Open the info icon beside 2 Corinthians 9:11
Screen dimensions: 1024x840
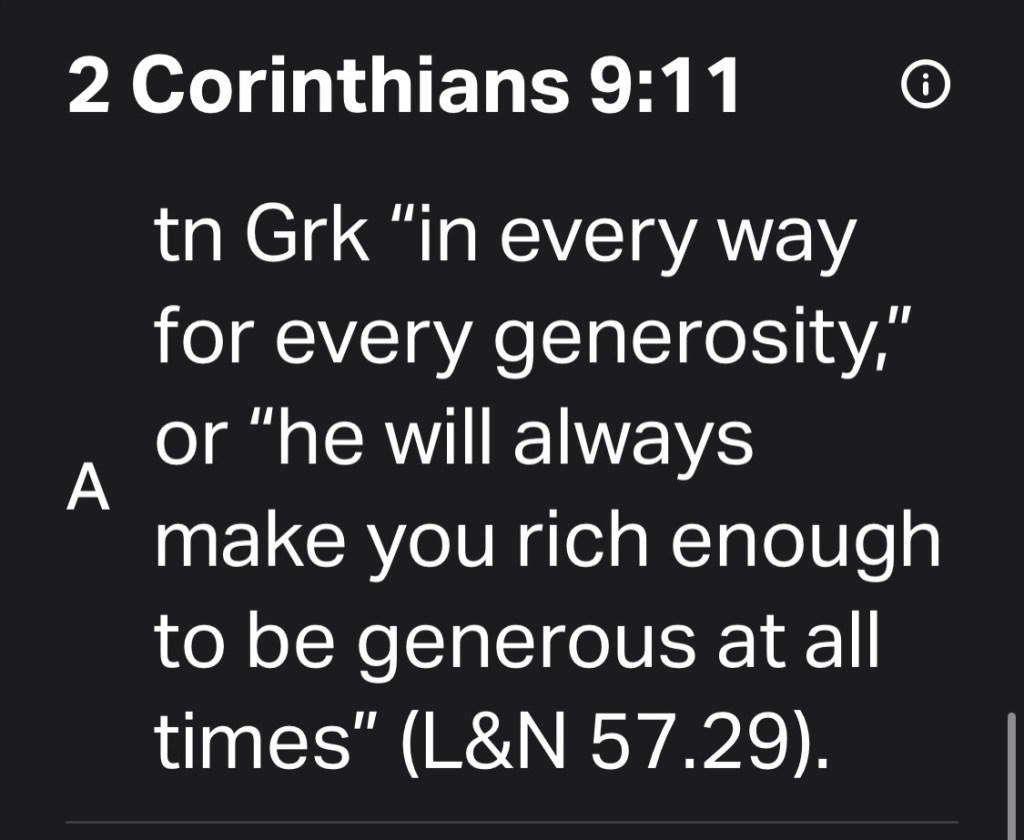click(x=925, y=89)
